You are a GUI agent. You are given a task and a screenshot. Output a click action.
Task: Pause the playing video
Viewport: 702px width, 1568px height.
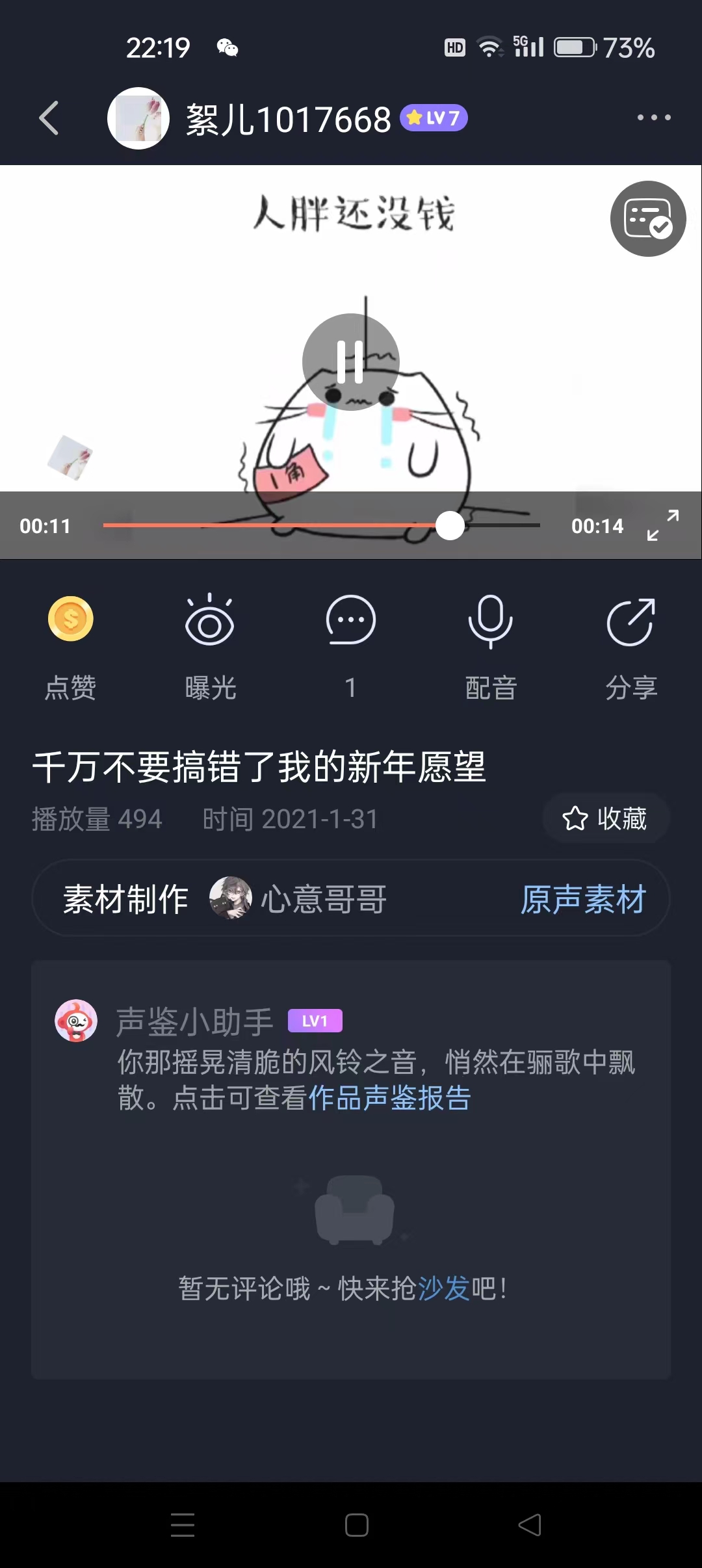tap(351, 361)
